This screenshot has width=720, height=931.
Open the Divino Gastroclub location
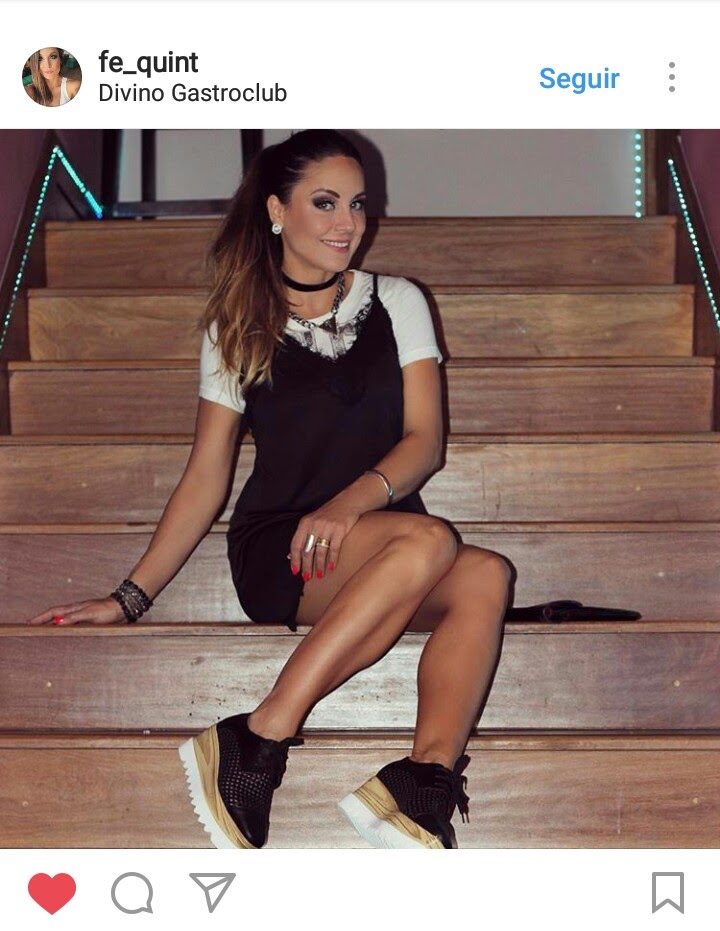tap(192, 93)
